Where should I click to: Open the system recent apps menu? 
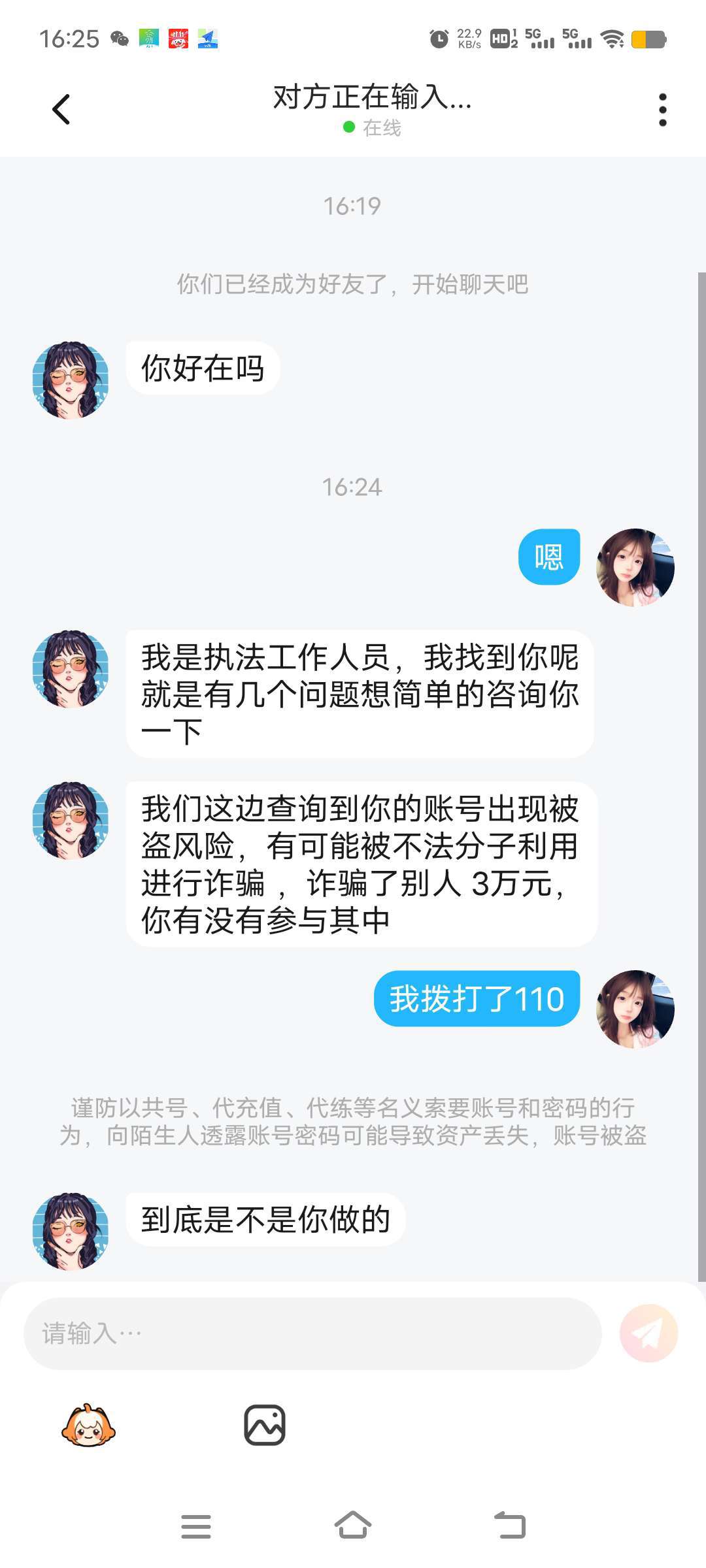[196, 1526]
